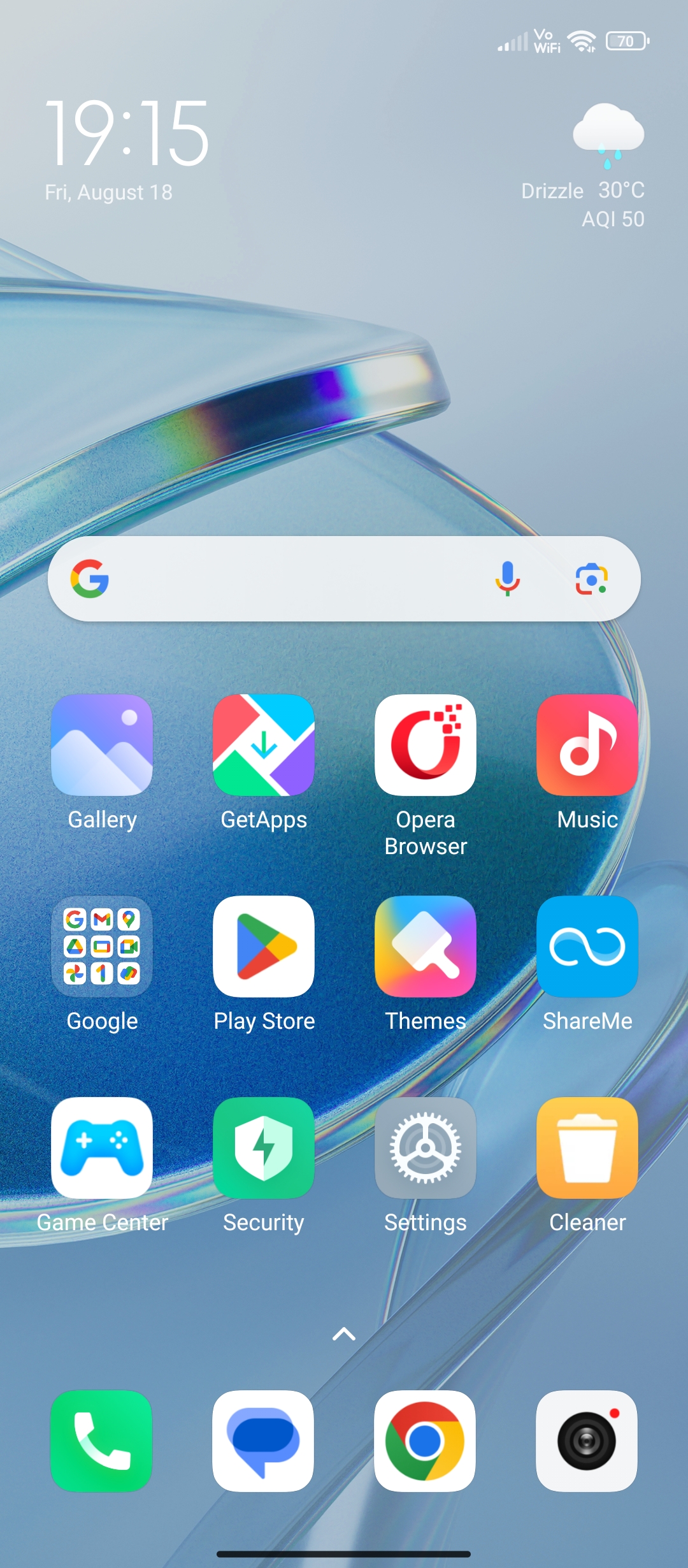Open Opera Browser
Viewport: 688px width, 1568px height.
point(426,744)
